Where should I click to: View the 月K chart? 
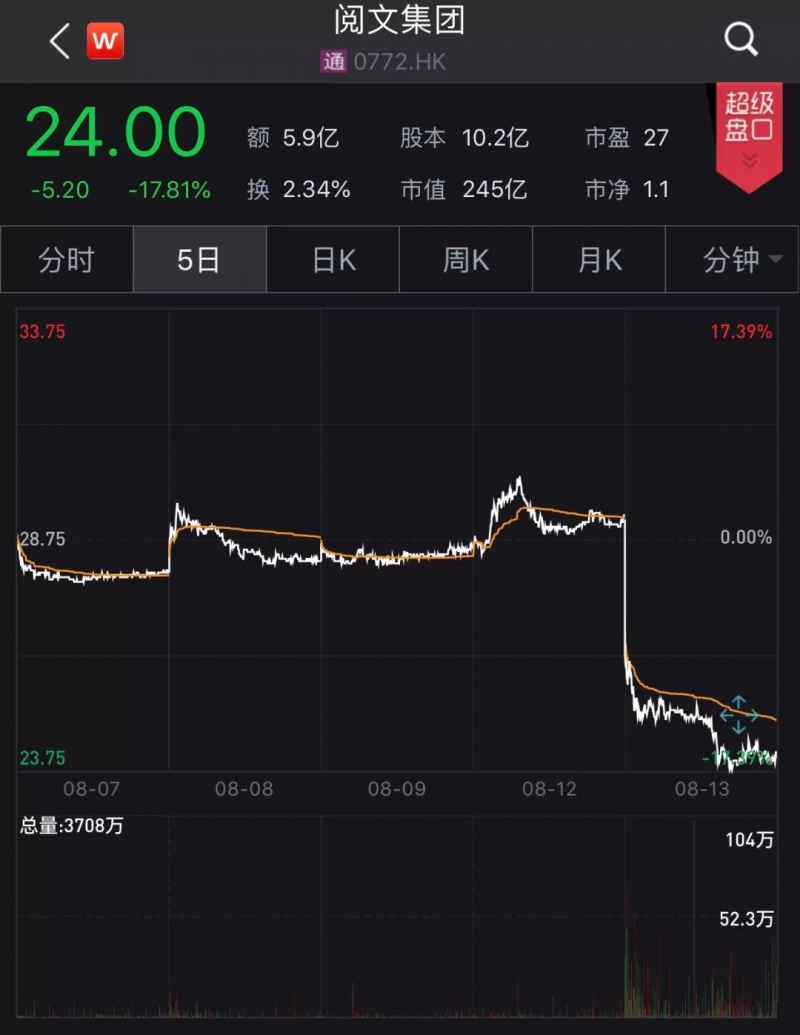[x=599, y=260]
